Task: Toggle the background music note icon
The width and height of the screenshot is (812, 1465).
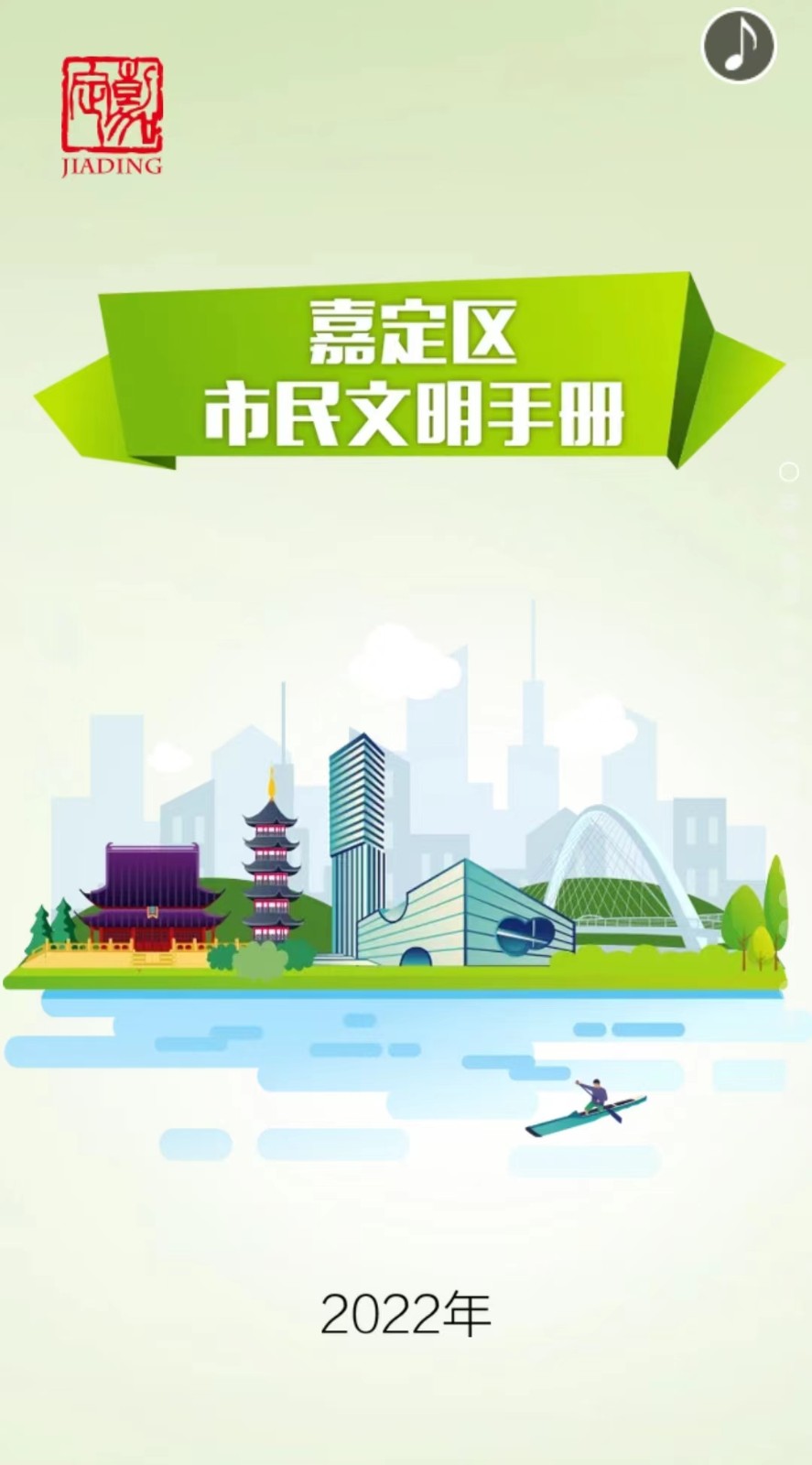Action: click(x=739, y=46)
